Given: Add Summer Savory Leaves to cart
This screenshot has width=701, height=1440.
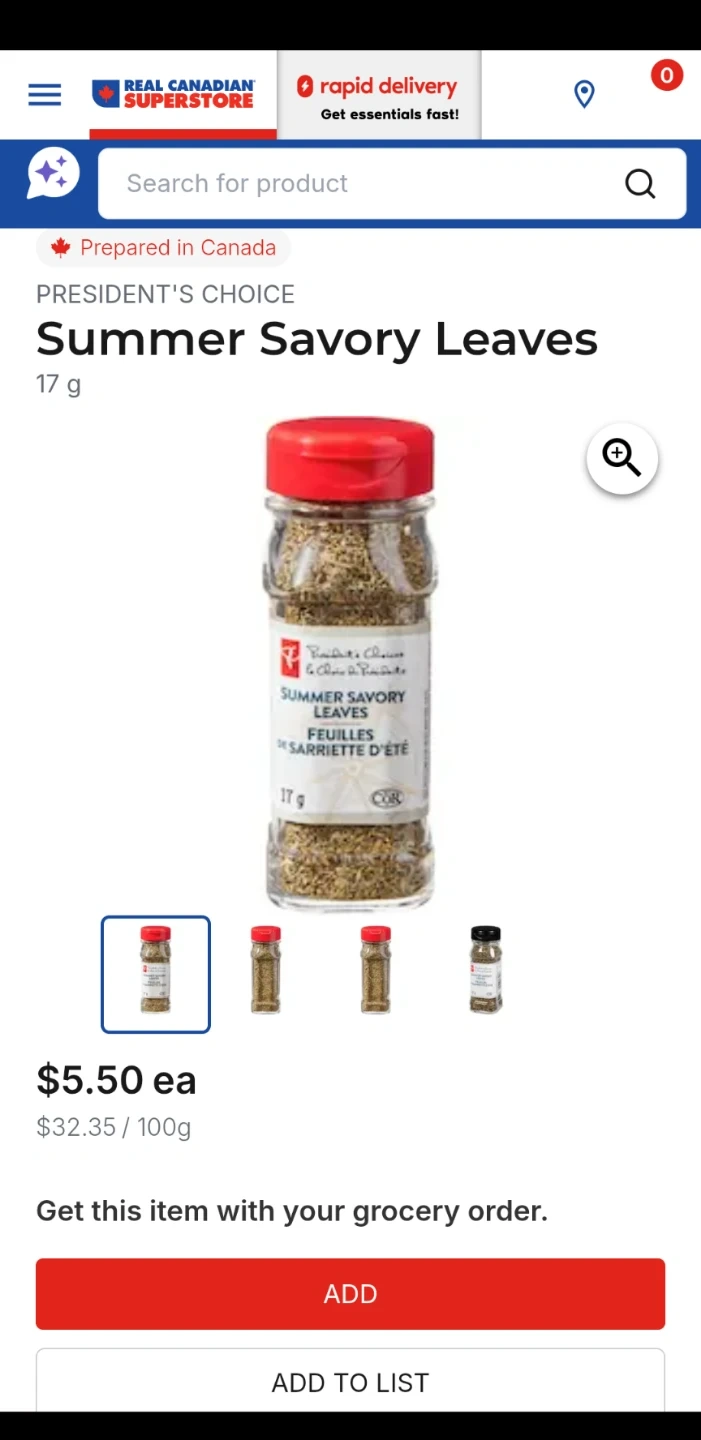Looking at the screenshot, I should [x=350, y=1294].
